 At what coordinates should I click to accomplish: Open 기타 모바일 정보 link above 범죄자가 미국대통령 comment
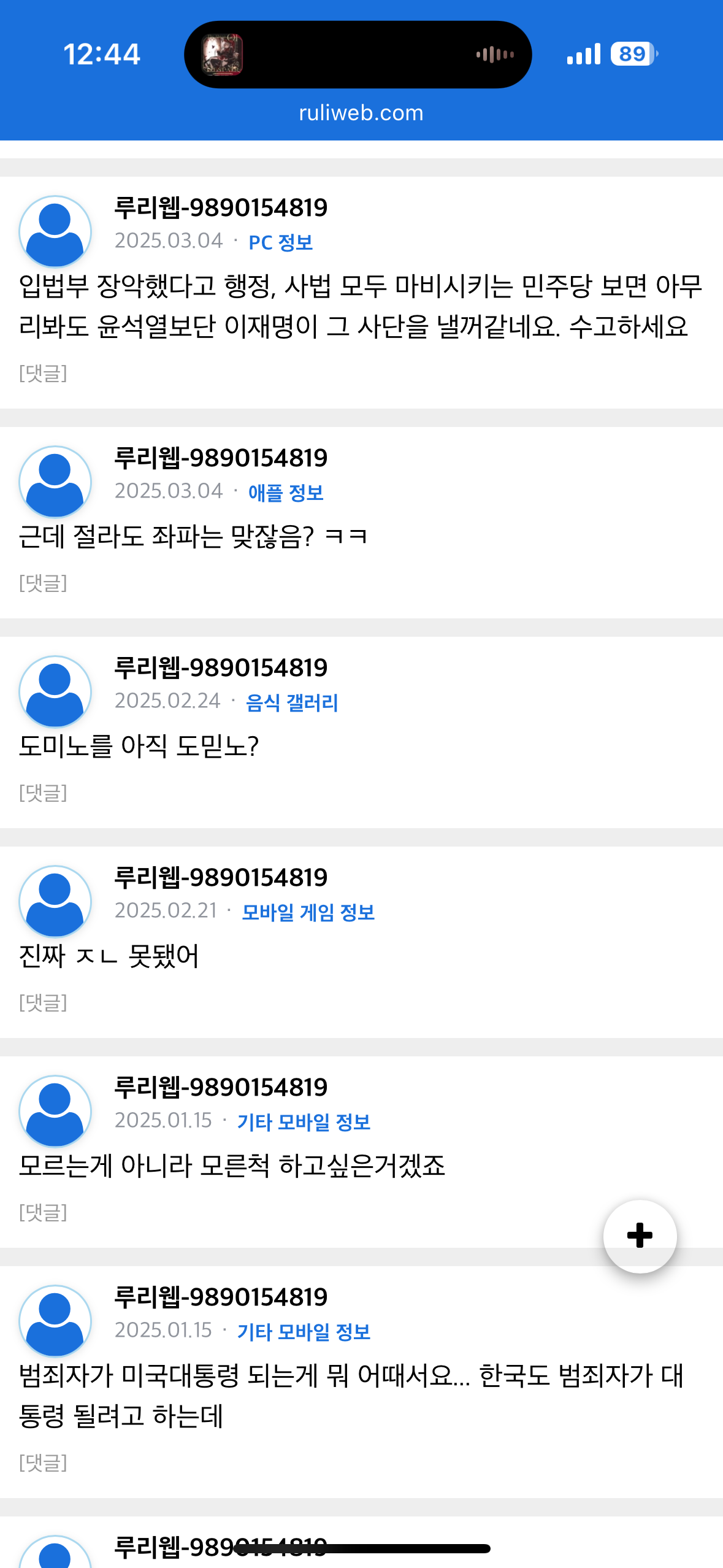(x=304, y=1332)
